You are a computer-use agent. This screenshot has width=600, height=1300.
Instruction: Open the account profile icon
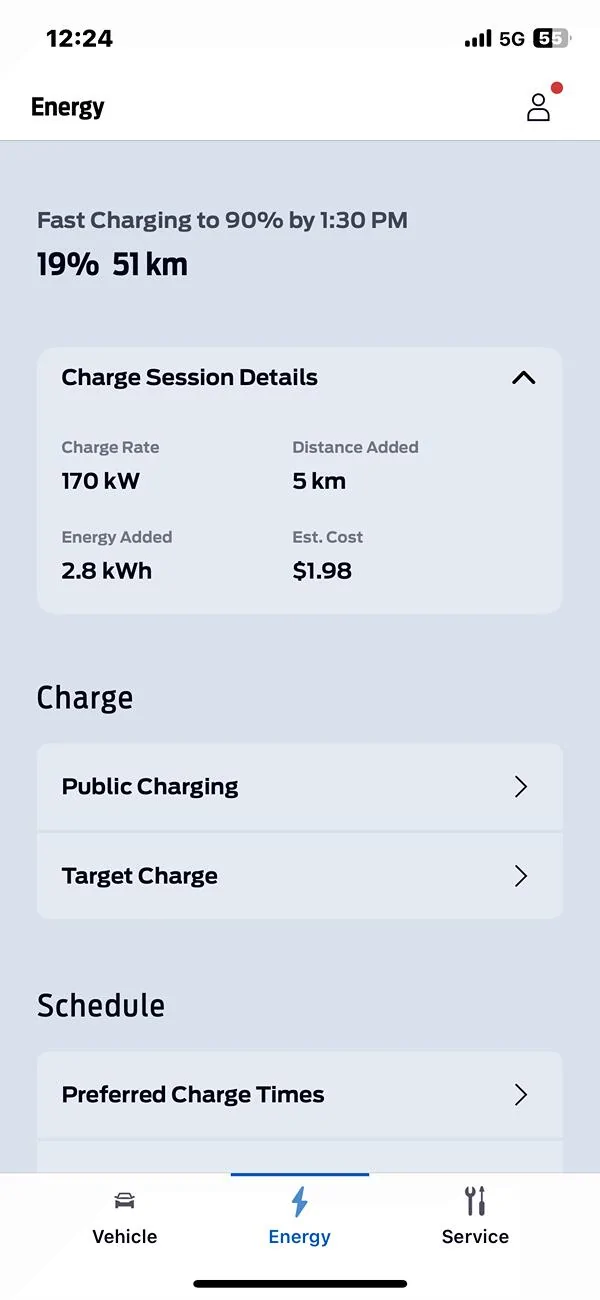tap(539, 107)
